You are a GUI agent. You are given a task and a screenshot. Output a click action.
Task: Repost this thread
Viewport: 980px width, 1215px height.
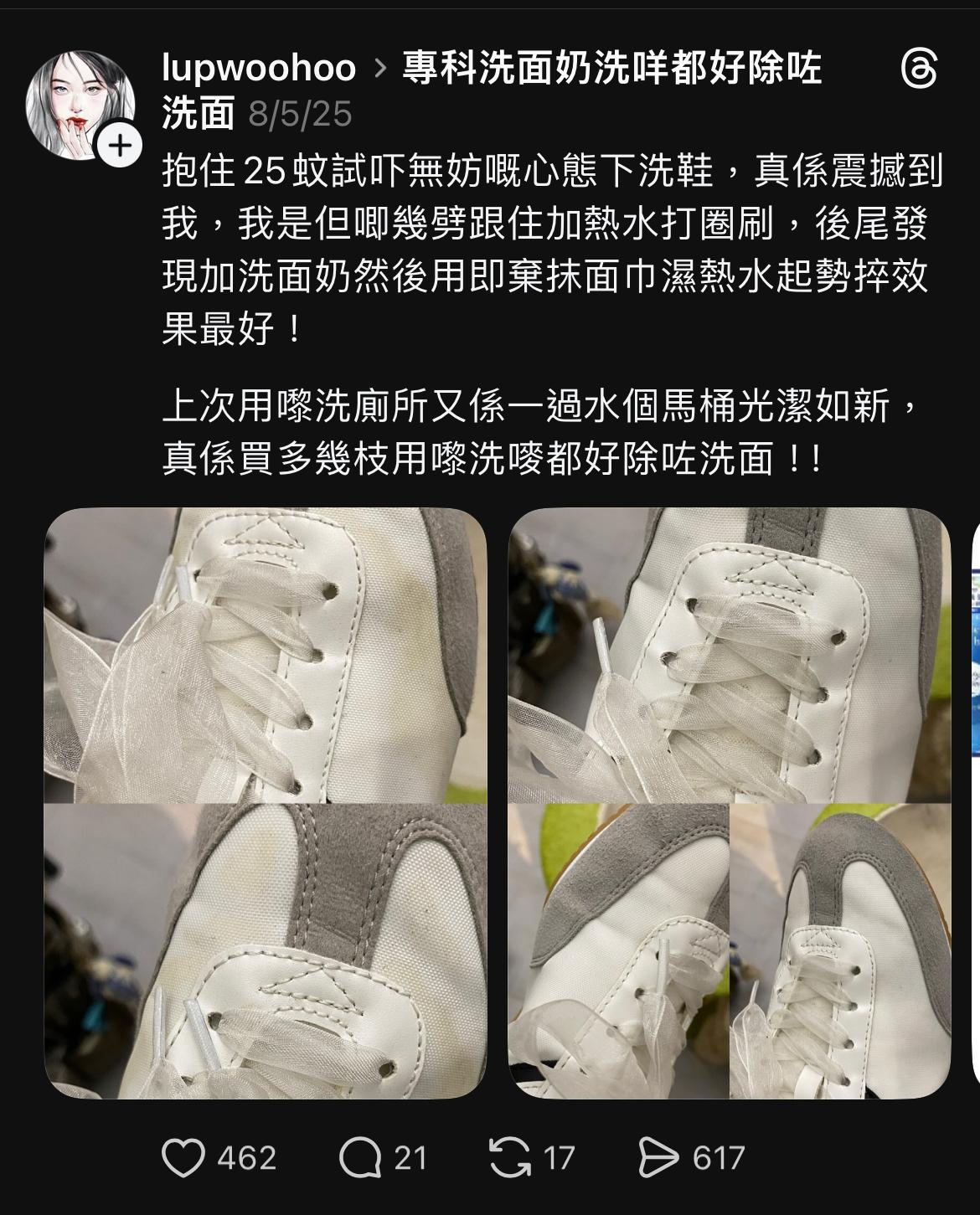coord(509,1157)
